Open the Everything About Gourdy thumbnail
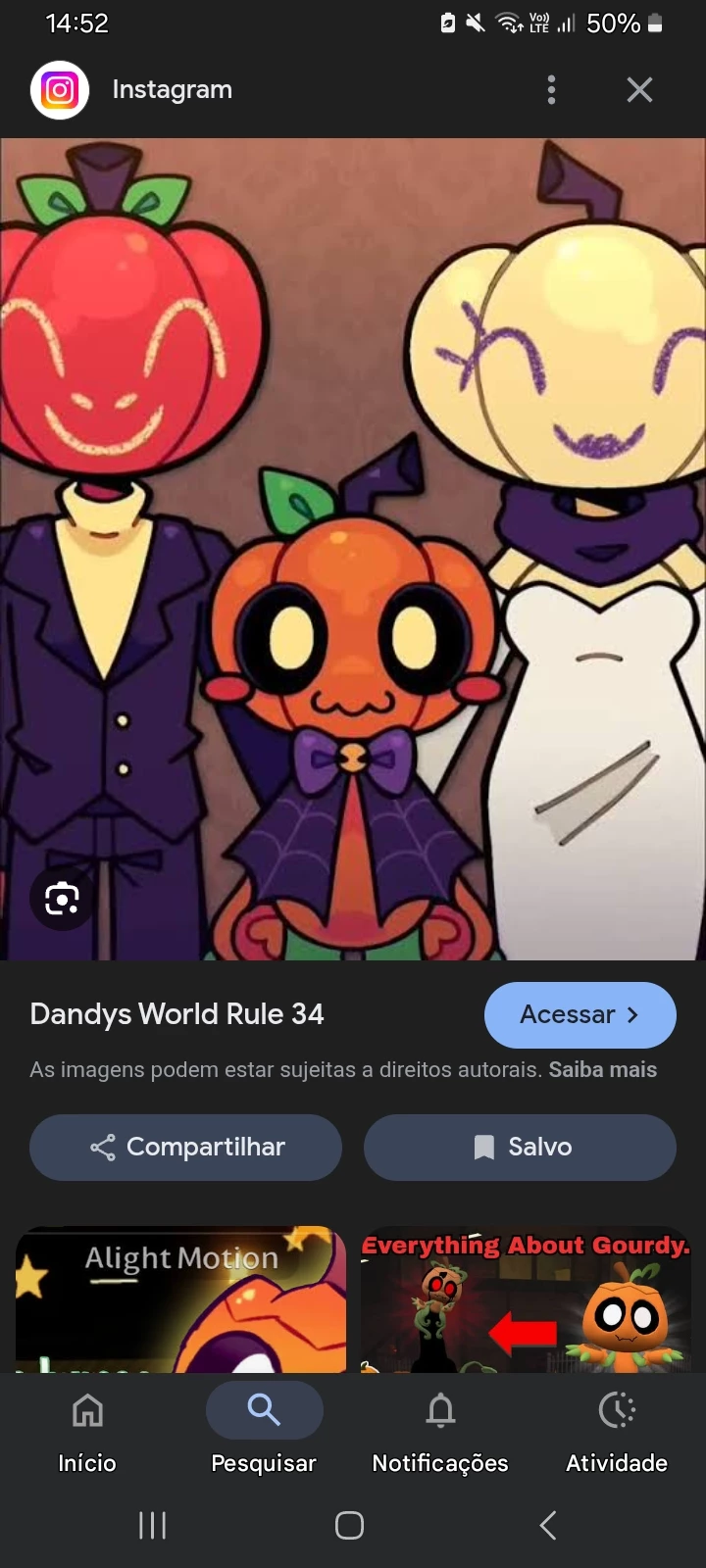The height and width of the screenshot is (1568, 706). tap(526, 1298)
